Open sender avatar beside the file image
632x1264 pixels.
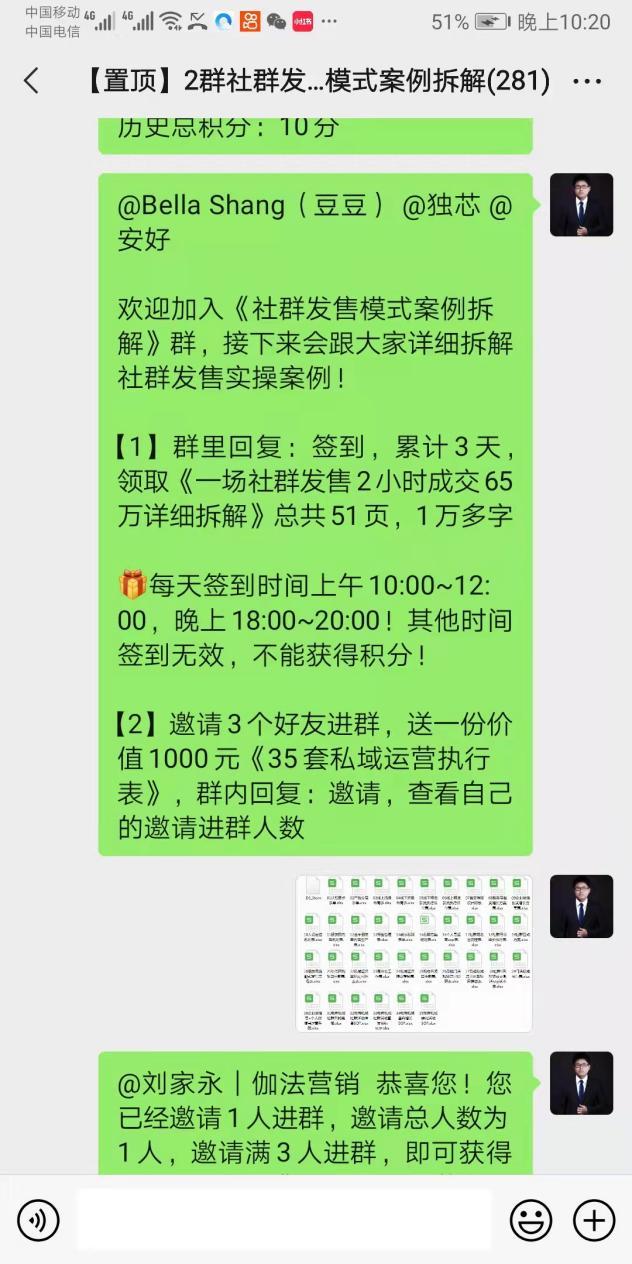[x=581, y=906]
